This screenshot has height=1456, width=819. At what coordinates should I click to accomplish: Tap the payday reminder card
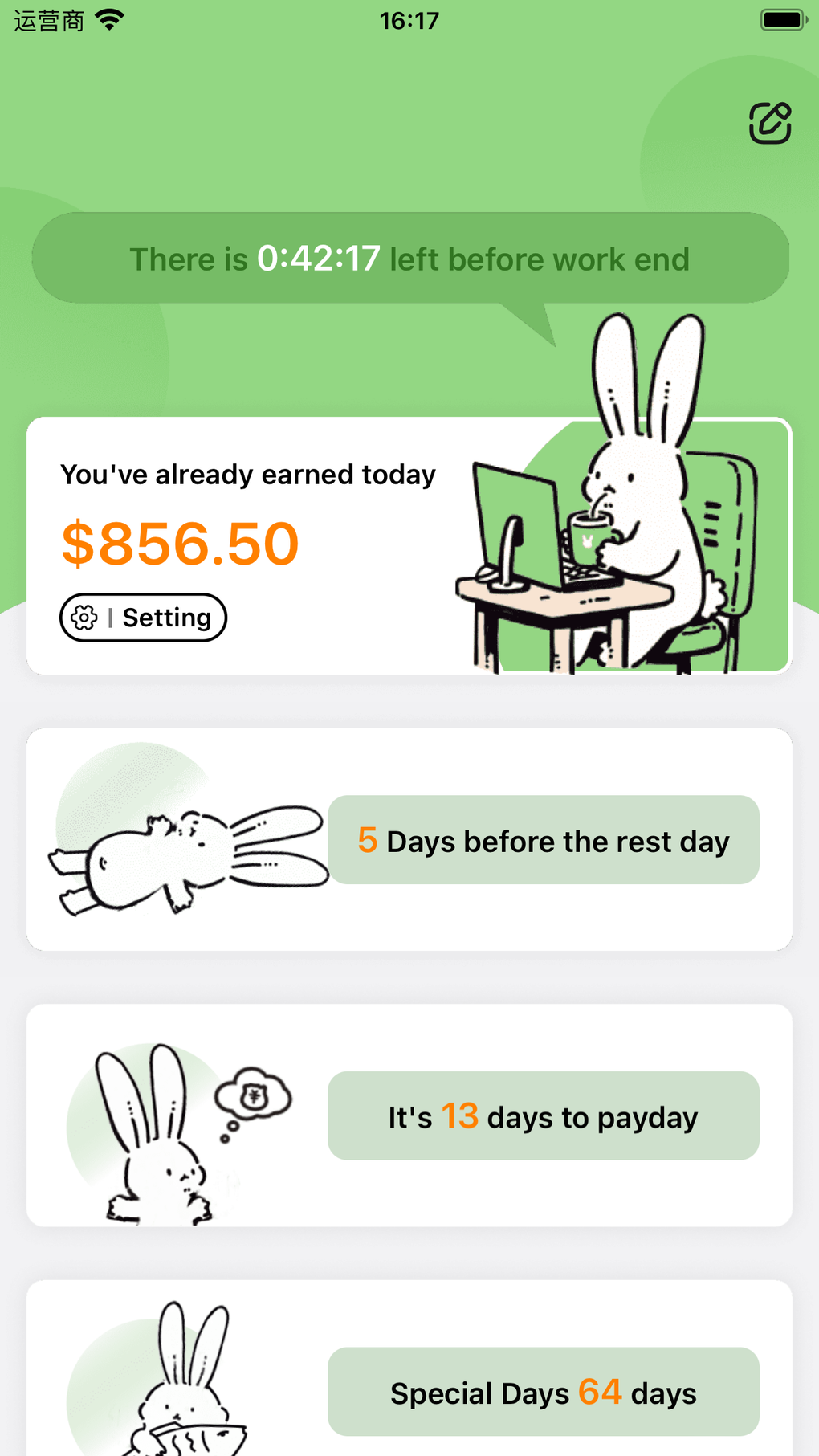point(409,1116)
